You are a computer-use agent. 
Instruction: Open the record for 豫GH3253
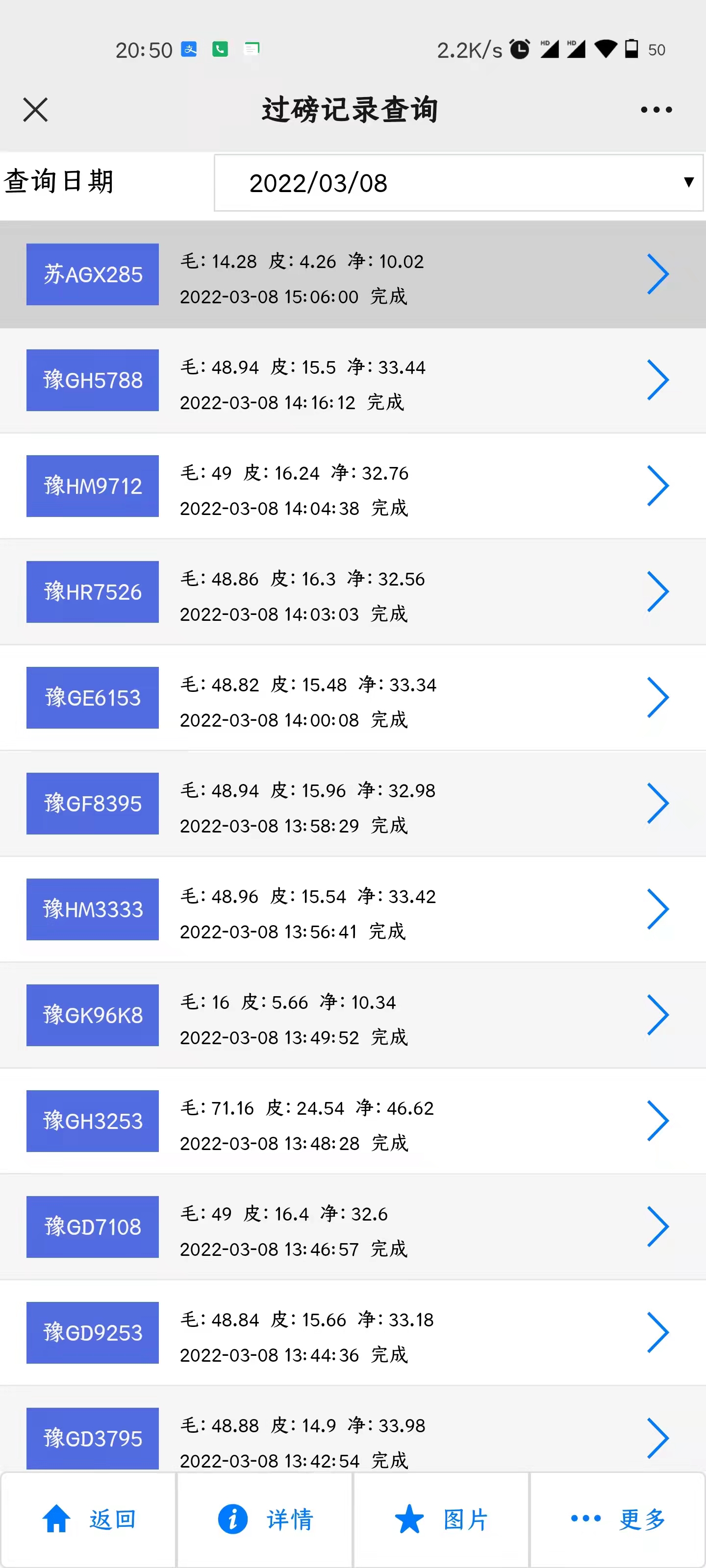(353, 1122)
